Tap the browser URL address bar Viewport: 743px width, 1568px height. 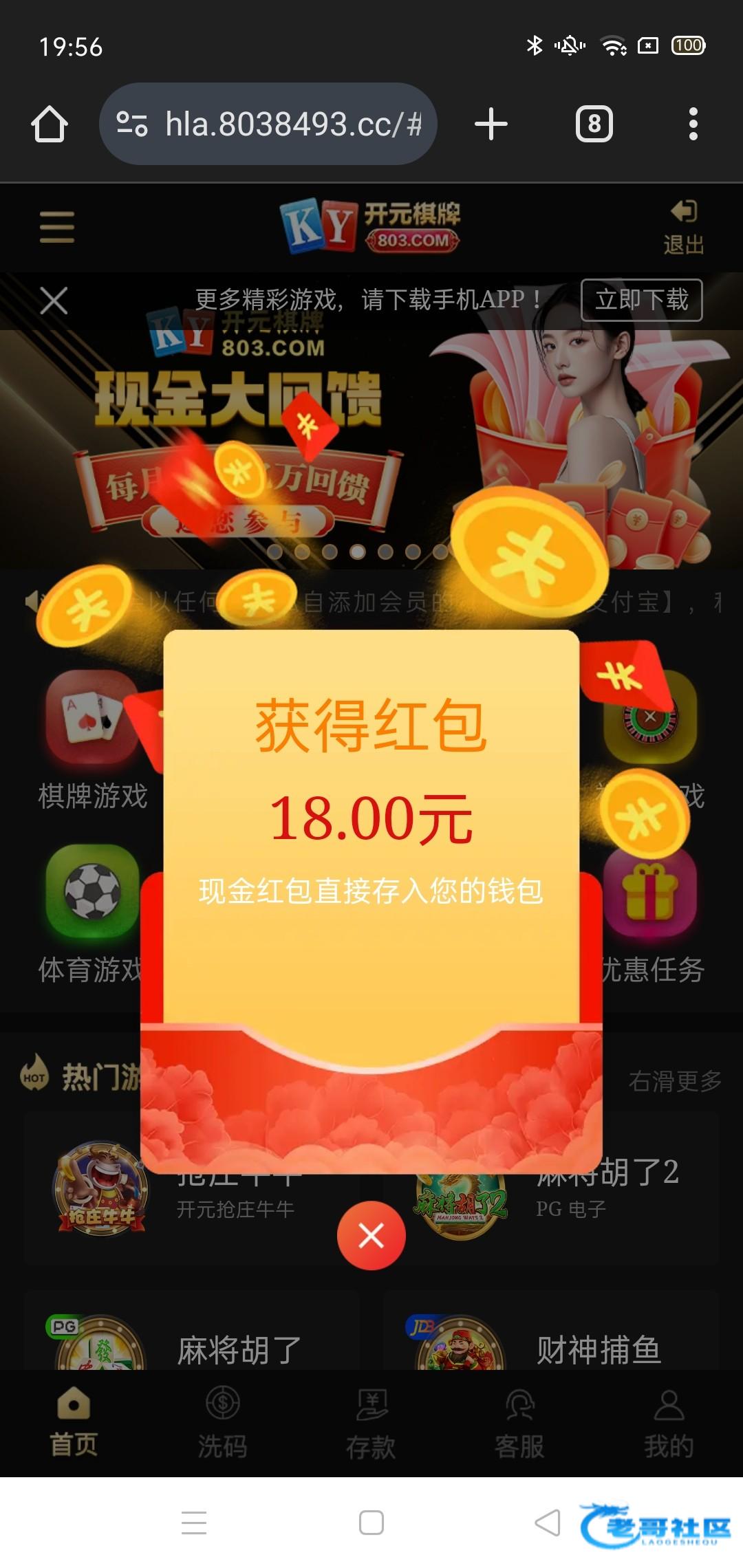click(x=268, y=124)
